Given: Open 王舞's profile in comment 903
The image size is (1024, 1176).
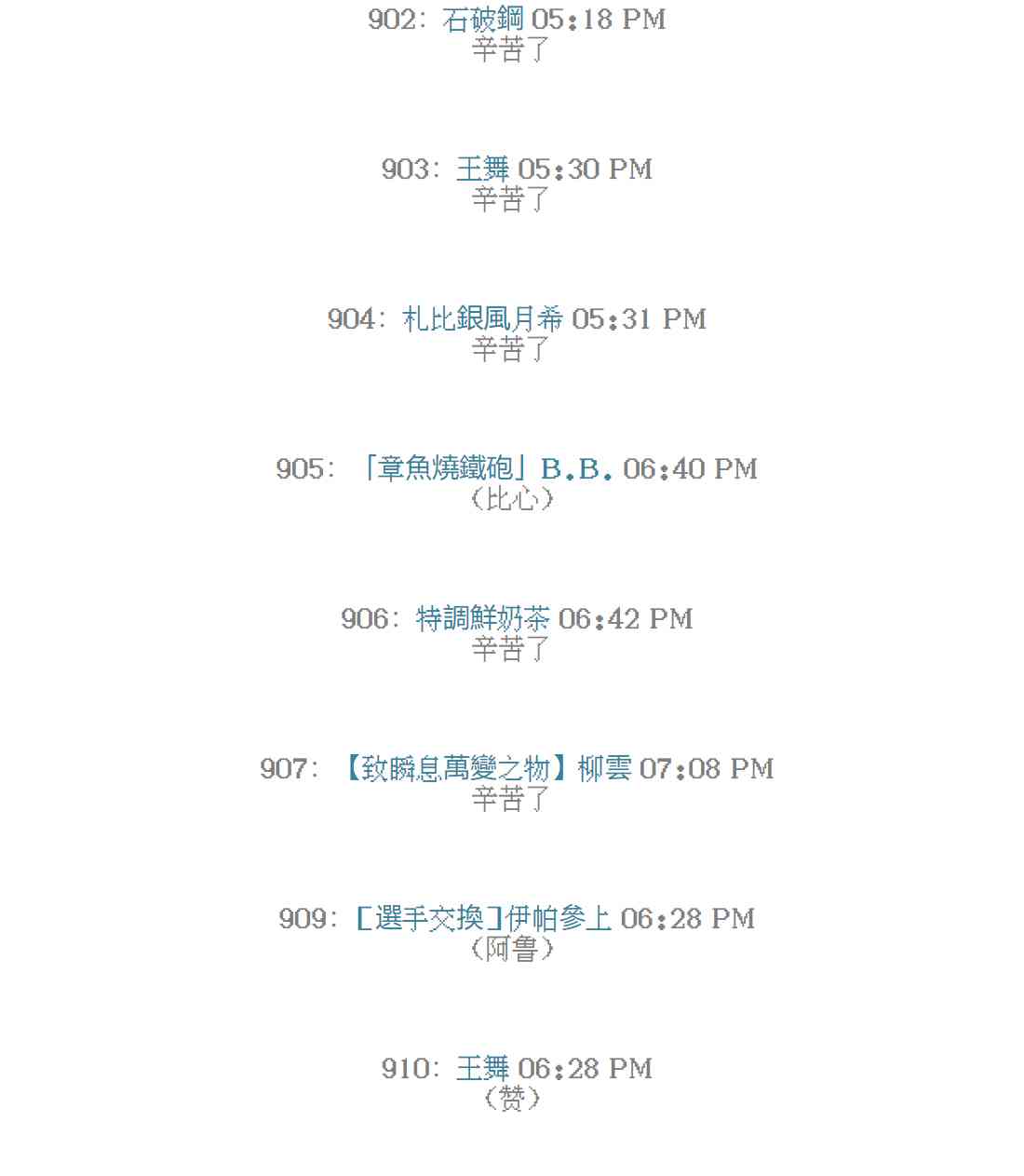Looking at the screenshot, I should coord(482,169).
